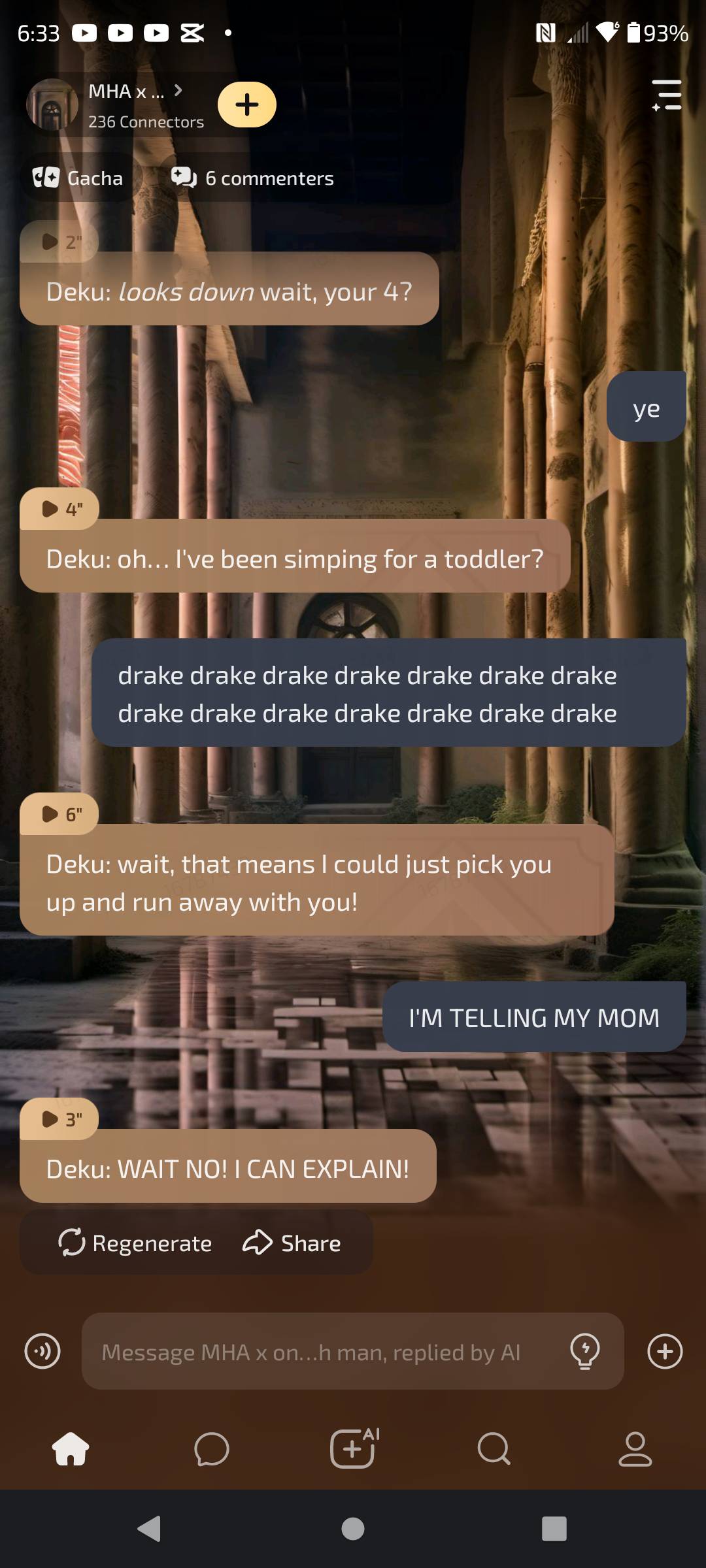The height and width of the screenshot is (1568, 706).
Task: Share the last Deku message
Action: pyautogui.click(x=292, y=1243)
